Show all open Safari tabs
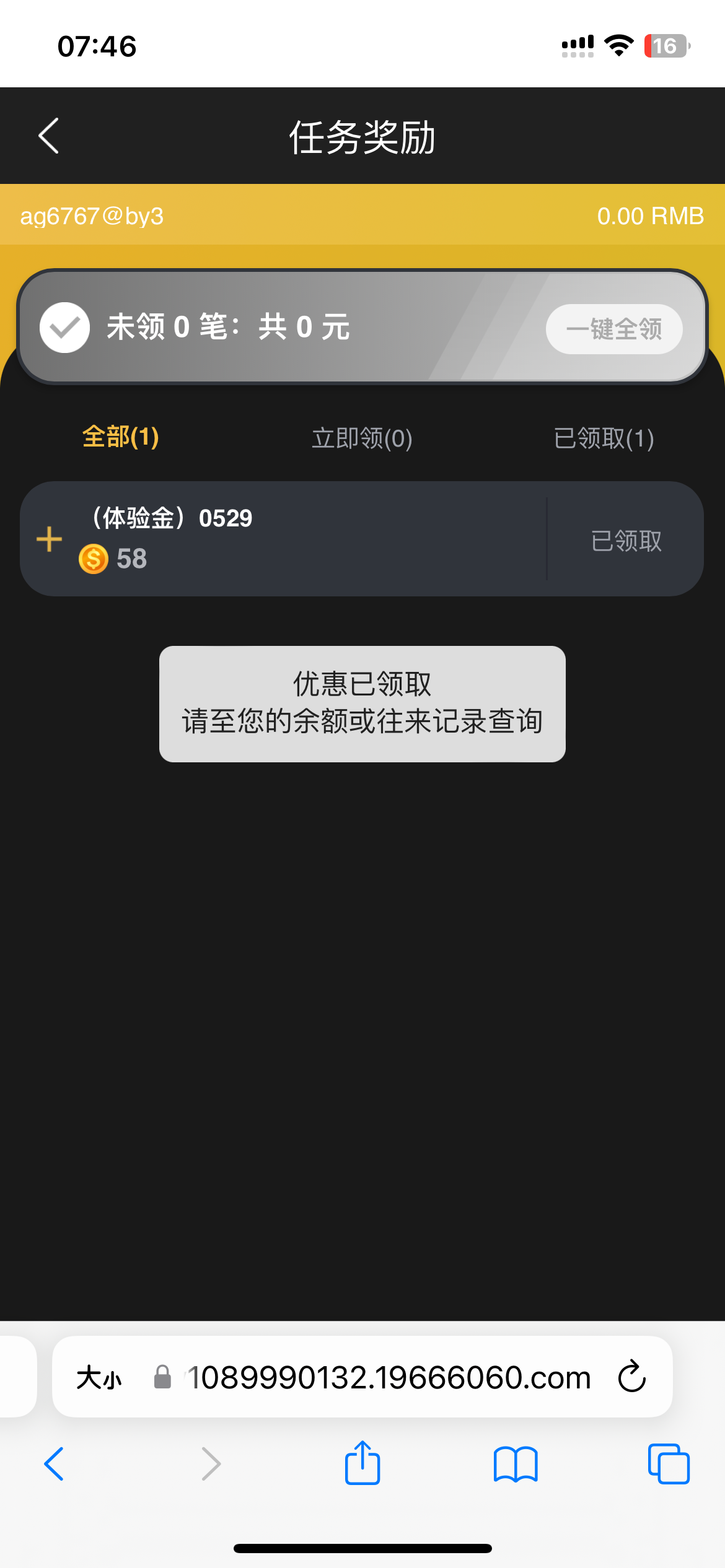This screenshot has height=1568, width=725. pyautogui.click(x=668, y=1464)
